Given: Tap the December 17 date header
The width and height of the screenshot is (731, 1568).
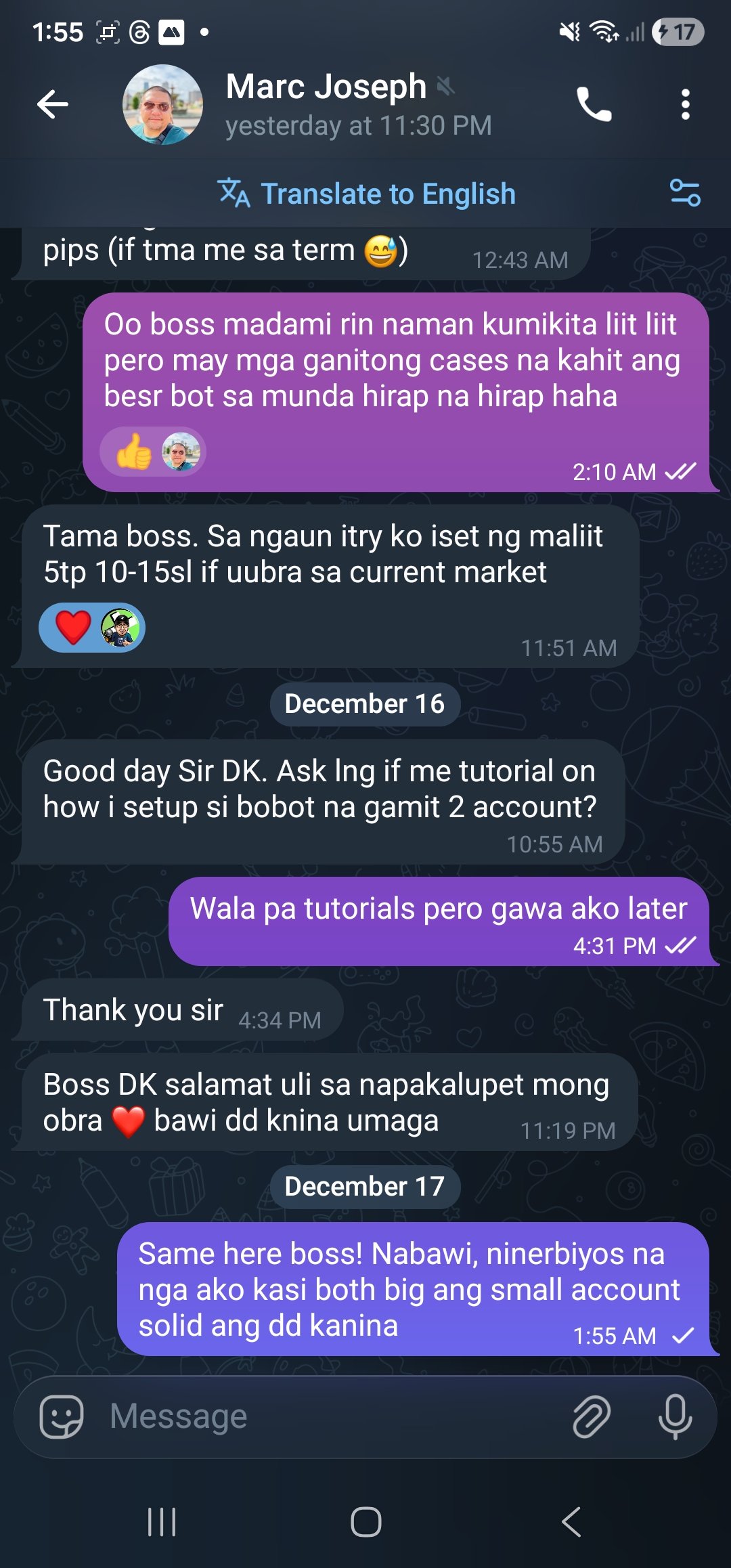Looking at the screenshot, I should click(364, 1186).
